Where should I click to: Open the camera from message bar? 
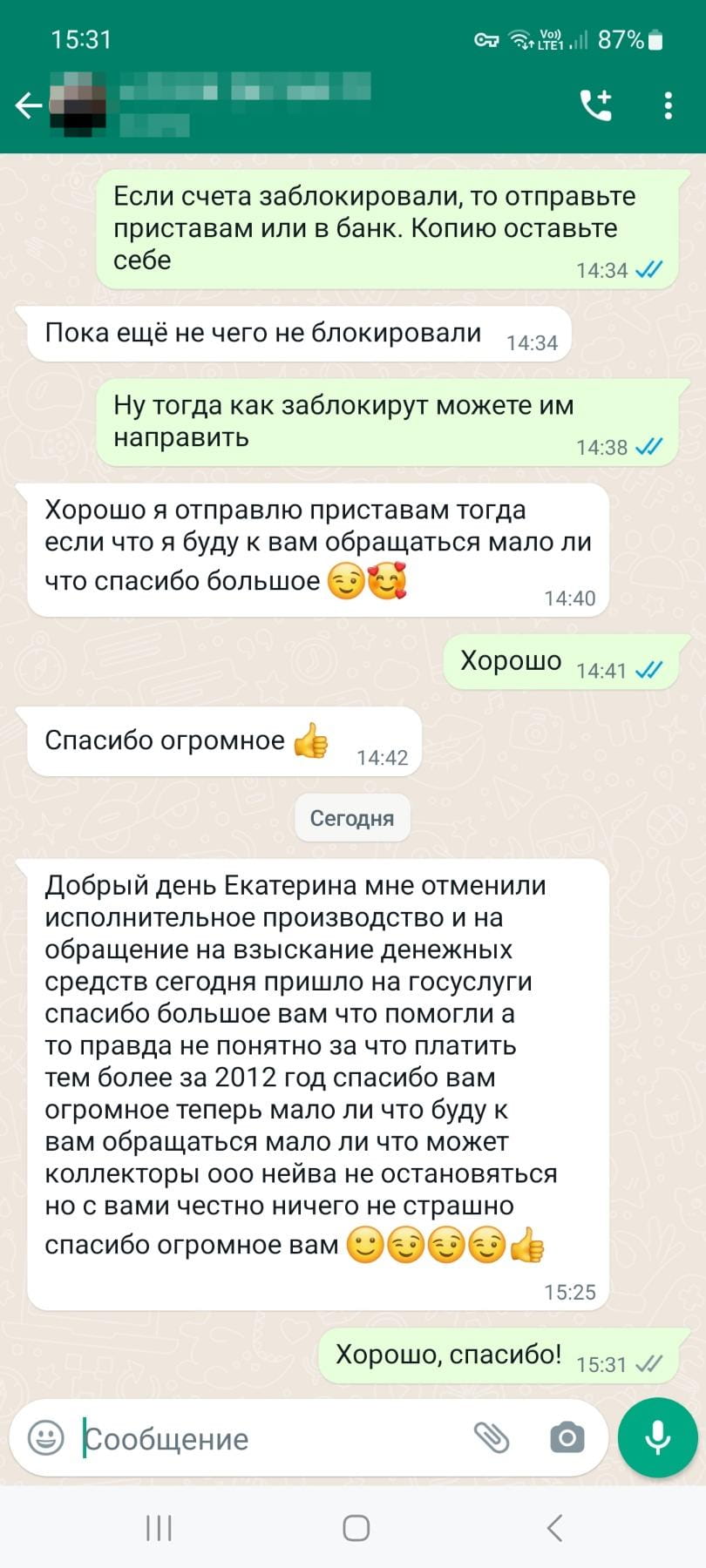click(x=567, y=1438)
